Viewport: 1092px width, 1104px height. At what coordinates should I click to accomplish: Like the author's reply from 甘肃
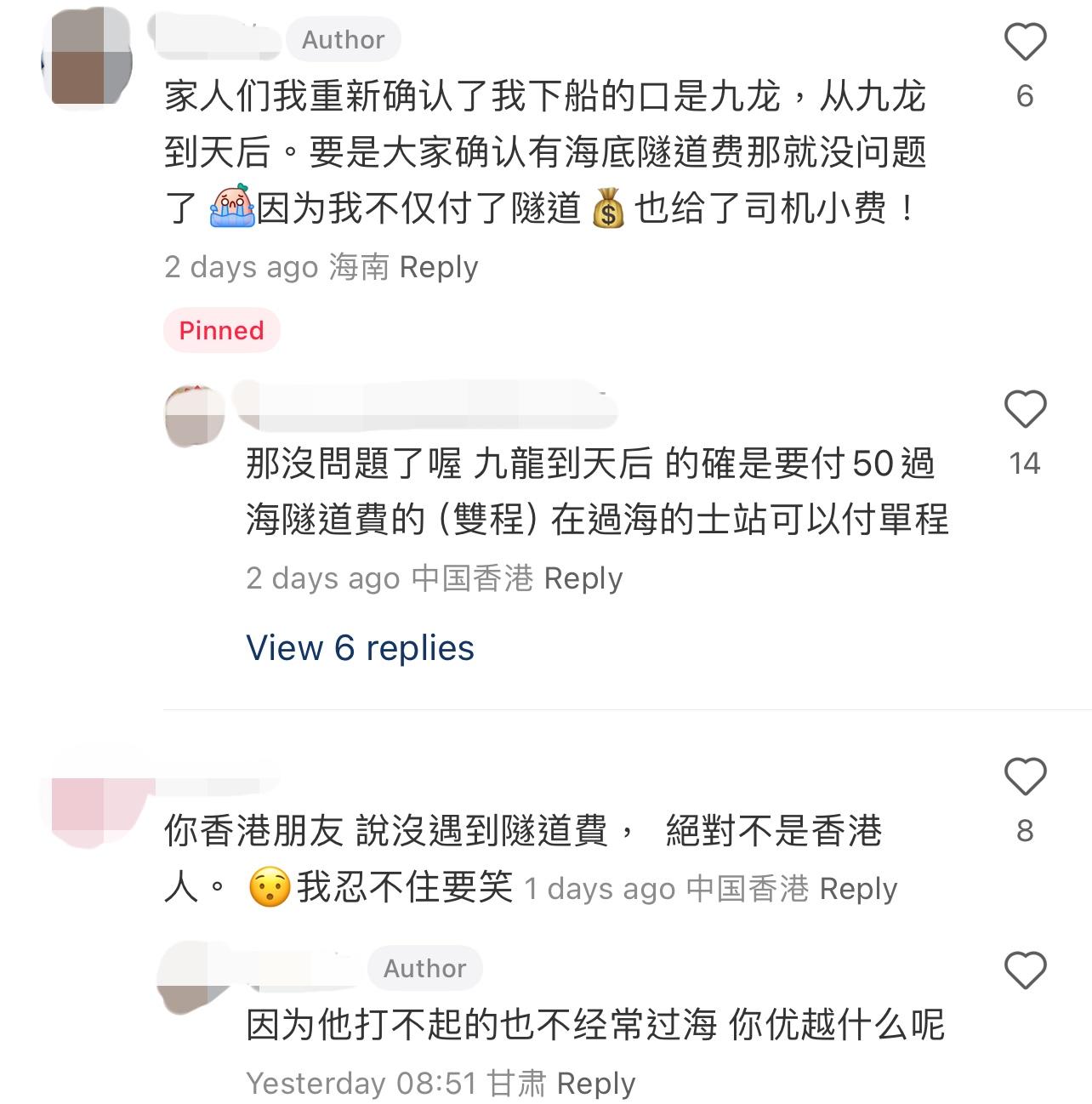[1025, 970]
